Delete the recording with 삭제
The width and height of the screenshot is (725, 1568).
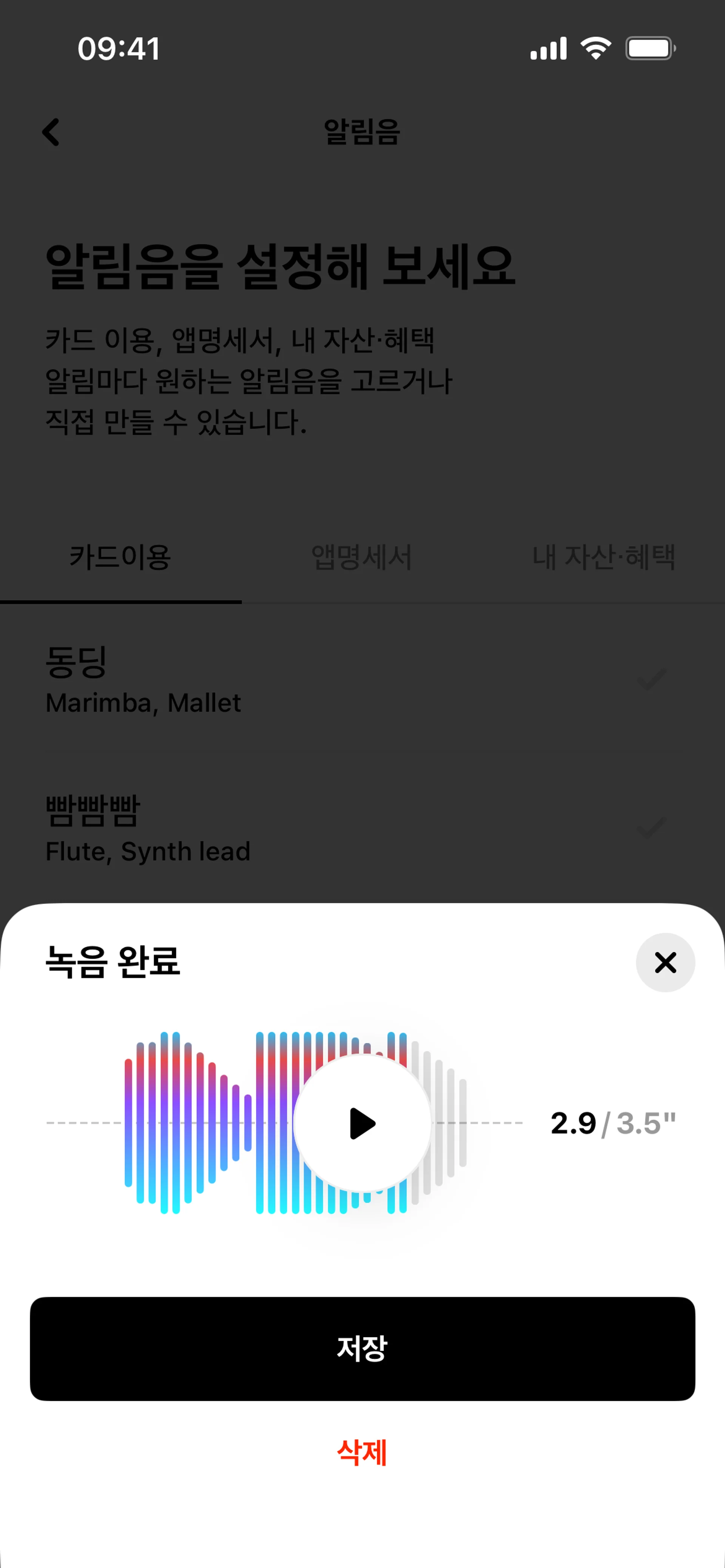(x=362, y=1453)
